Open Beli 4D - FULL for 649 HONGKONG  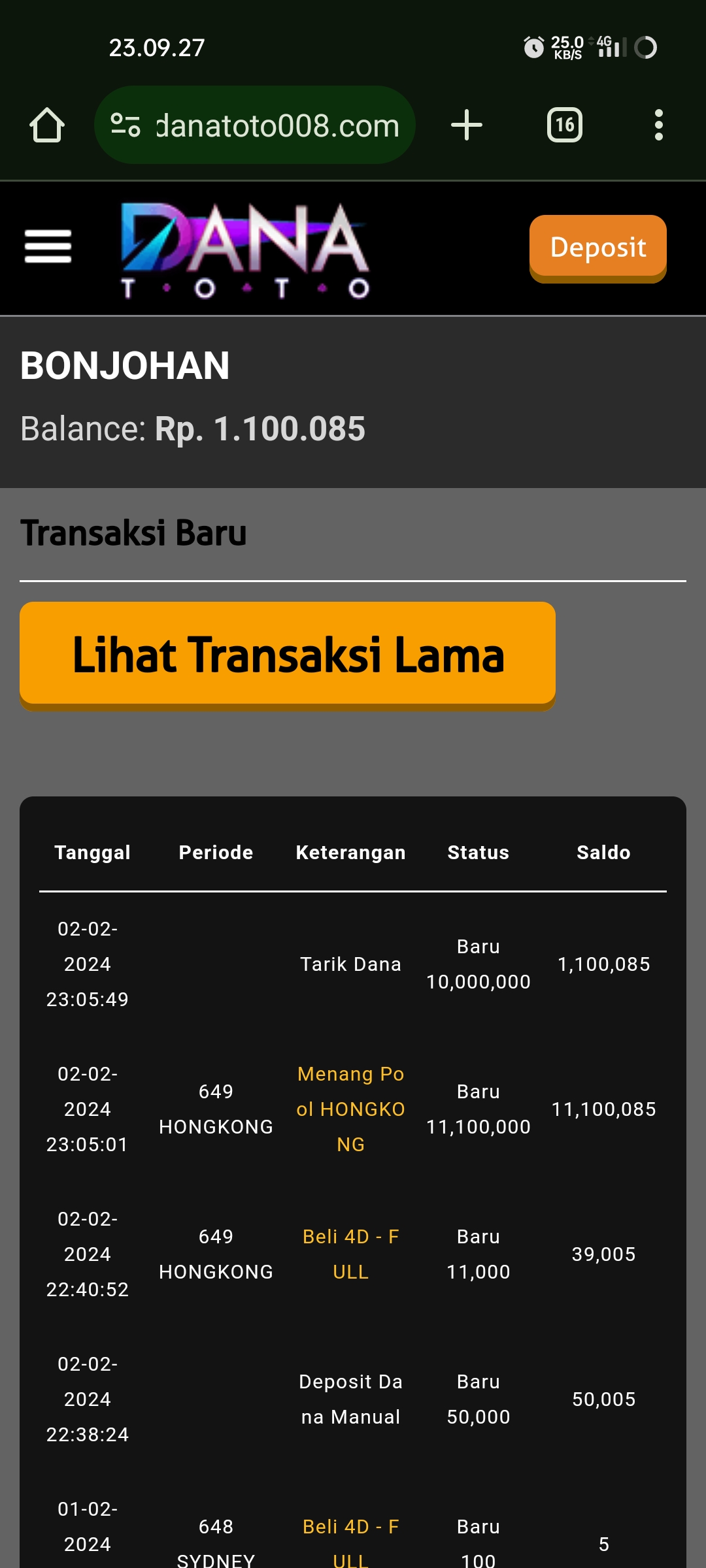click(x=350, y=1254)
